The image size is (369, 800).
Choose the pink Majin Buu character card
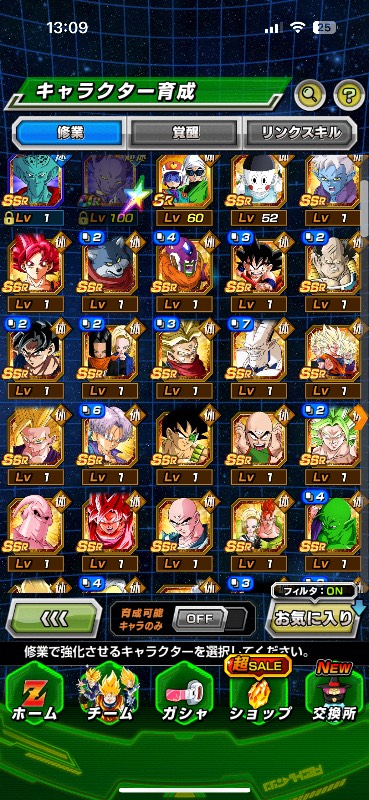(35, 532)
